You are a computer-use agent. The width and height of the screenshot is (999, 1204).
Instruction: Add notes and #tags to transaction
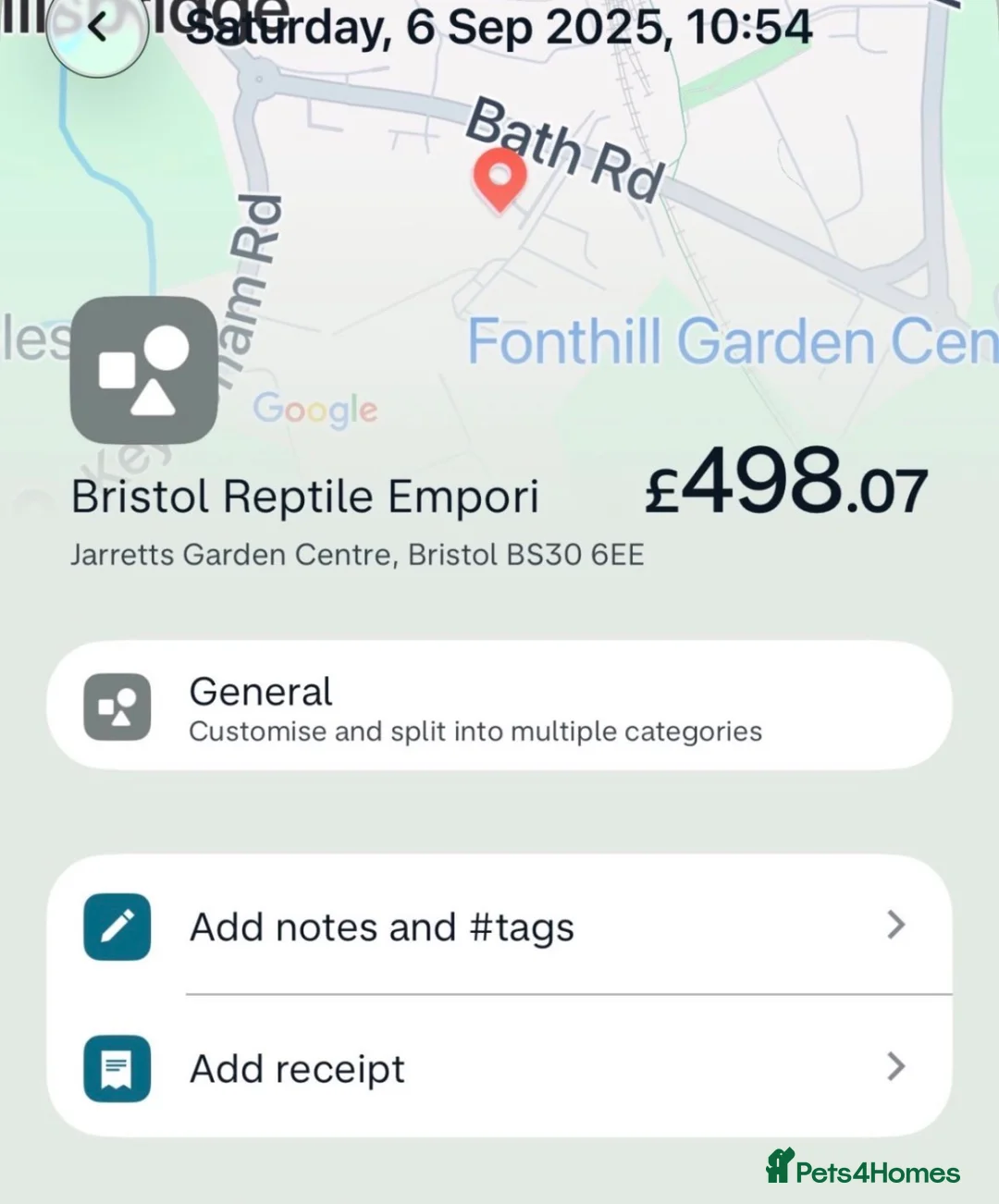point(498,927)
